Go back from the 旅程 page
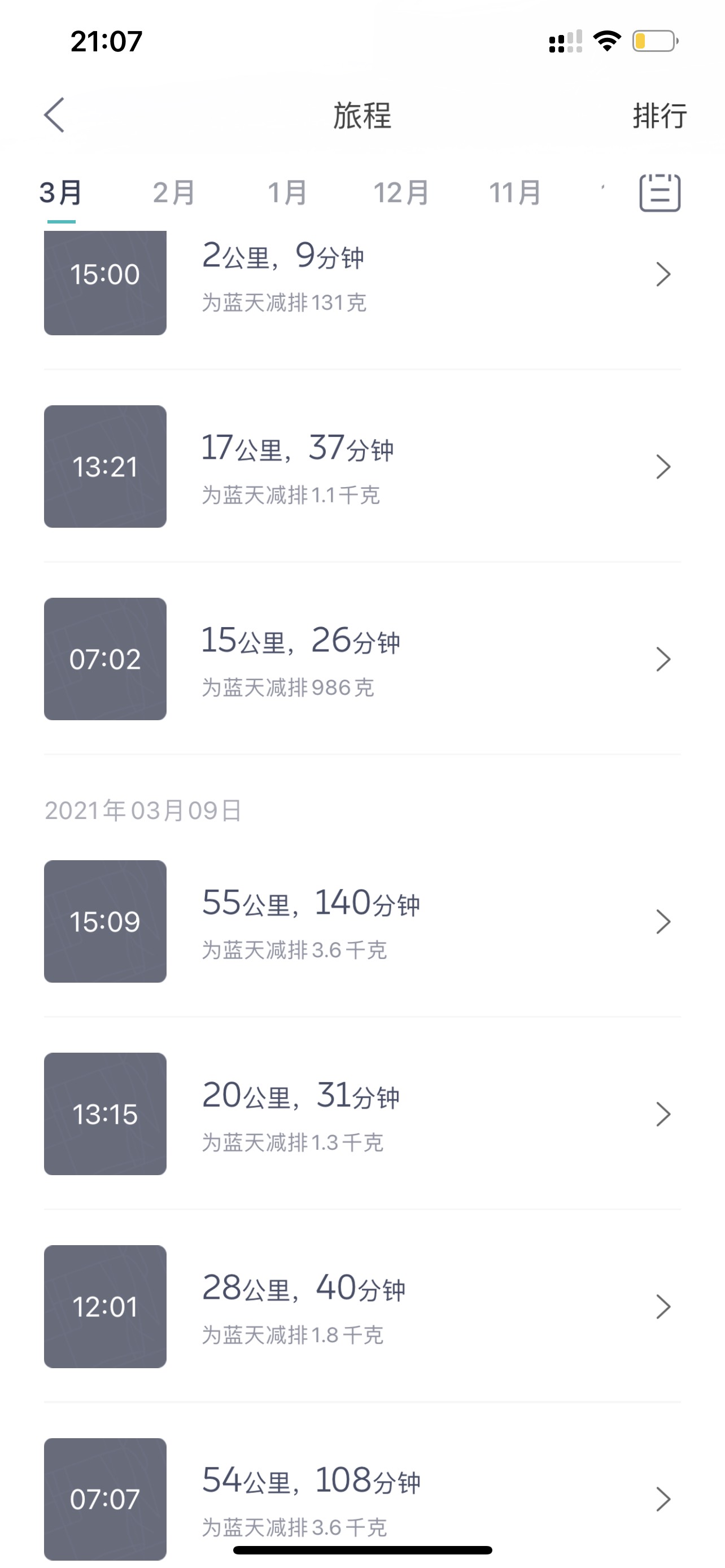The height and width of the screenshot is (1568, 725). [x=54, y=115]
